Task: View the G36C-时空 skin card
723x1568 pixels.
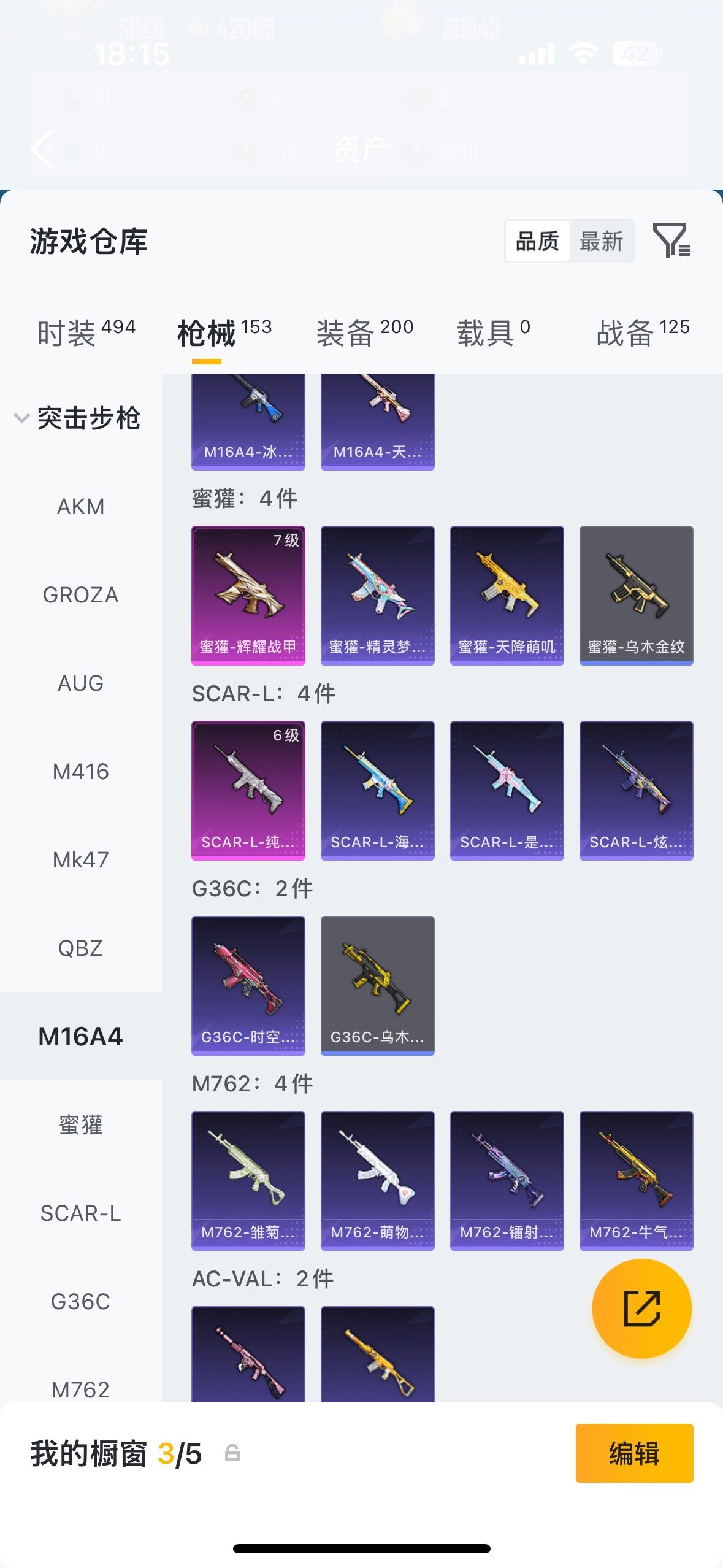Action: click(x=248, y=985)
